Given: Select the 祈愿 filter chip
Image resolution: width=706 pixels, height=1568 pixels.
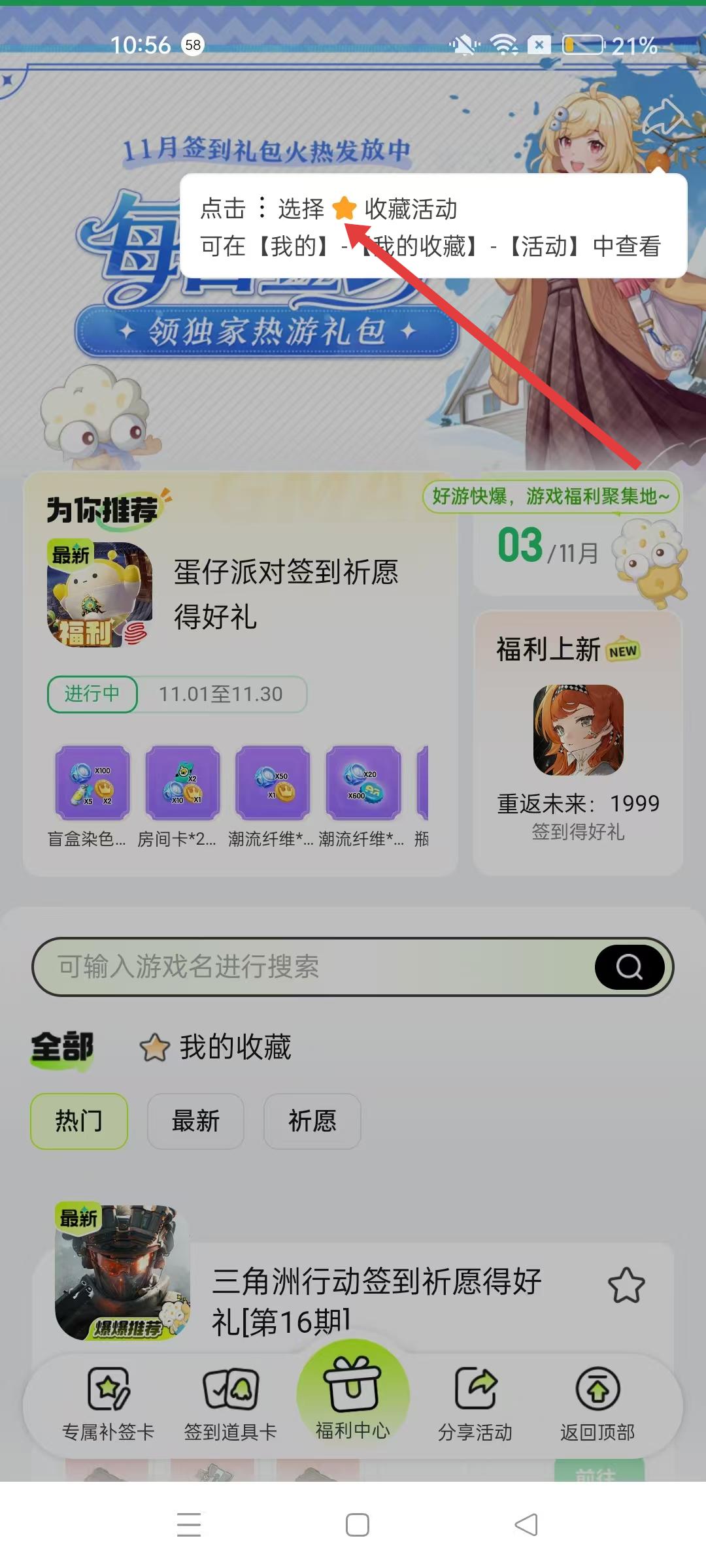Looking at the screenshot, I should coord(312,1121).
